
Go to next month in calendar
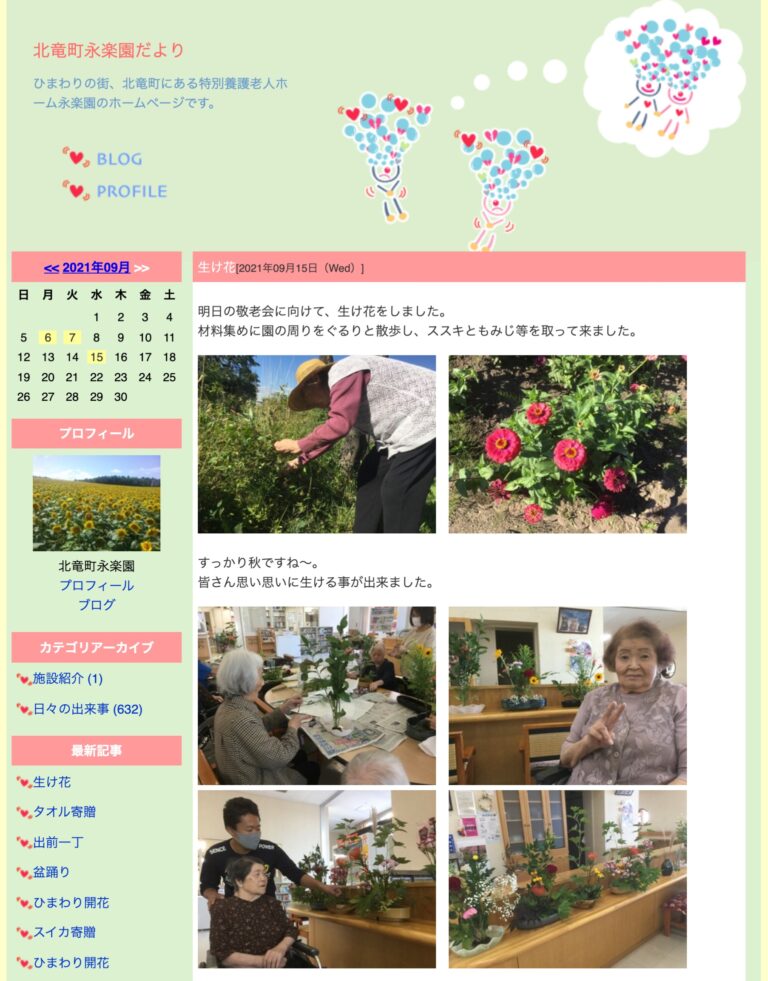tap(142, 268)
